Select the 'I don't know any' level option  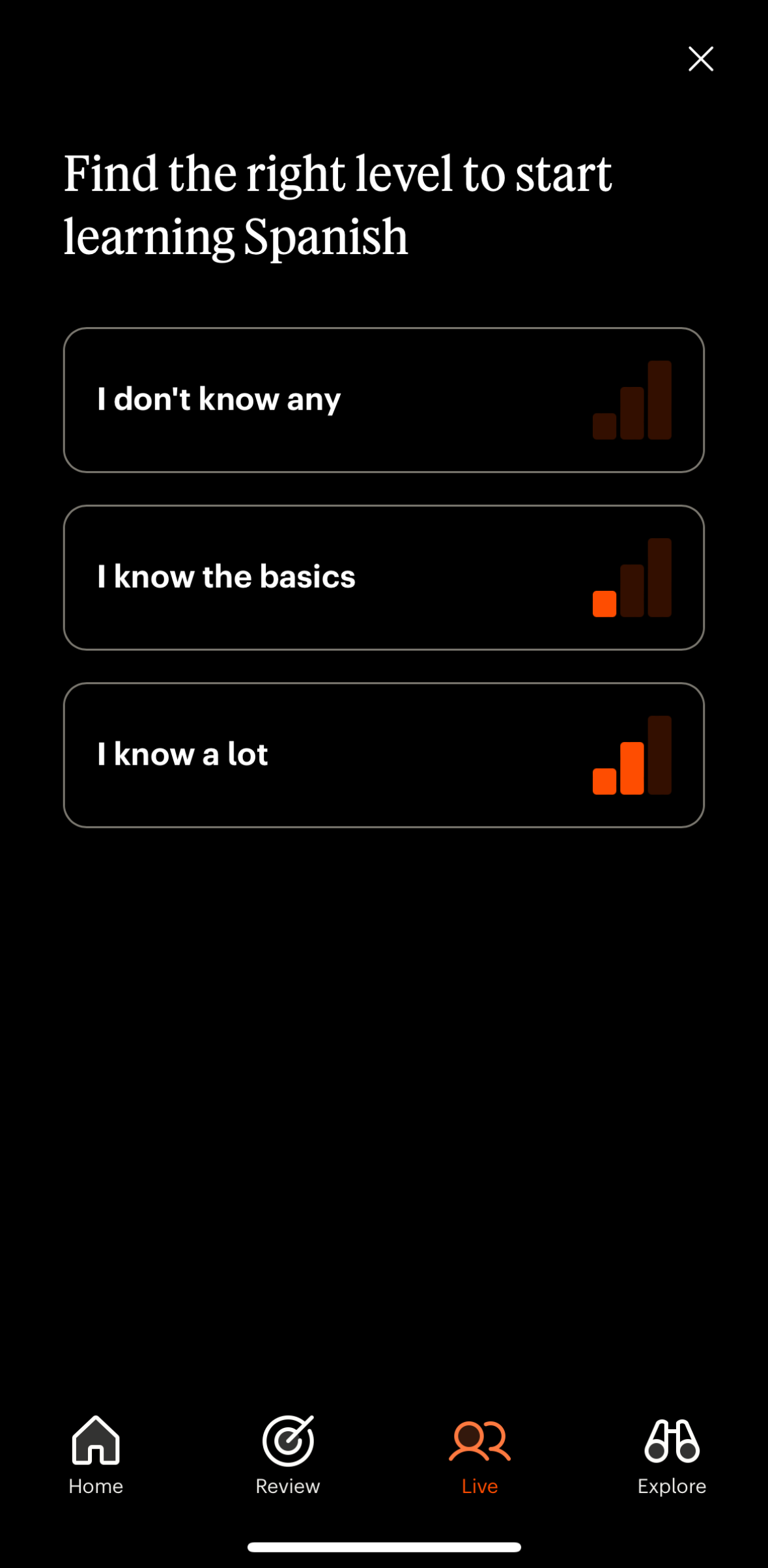(384, 399)
